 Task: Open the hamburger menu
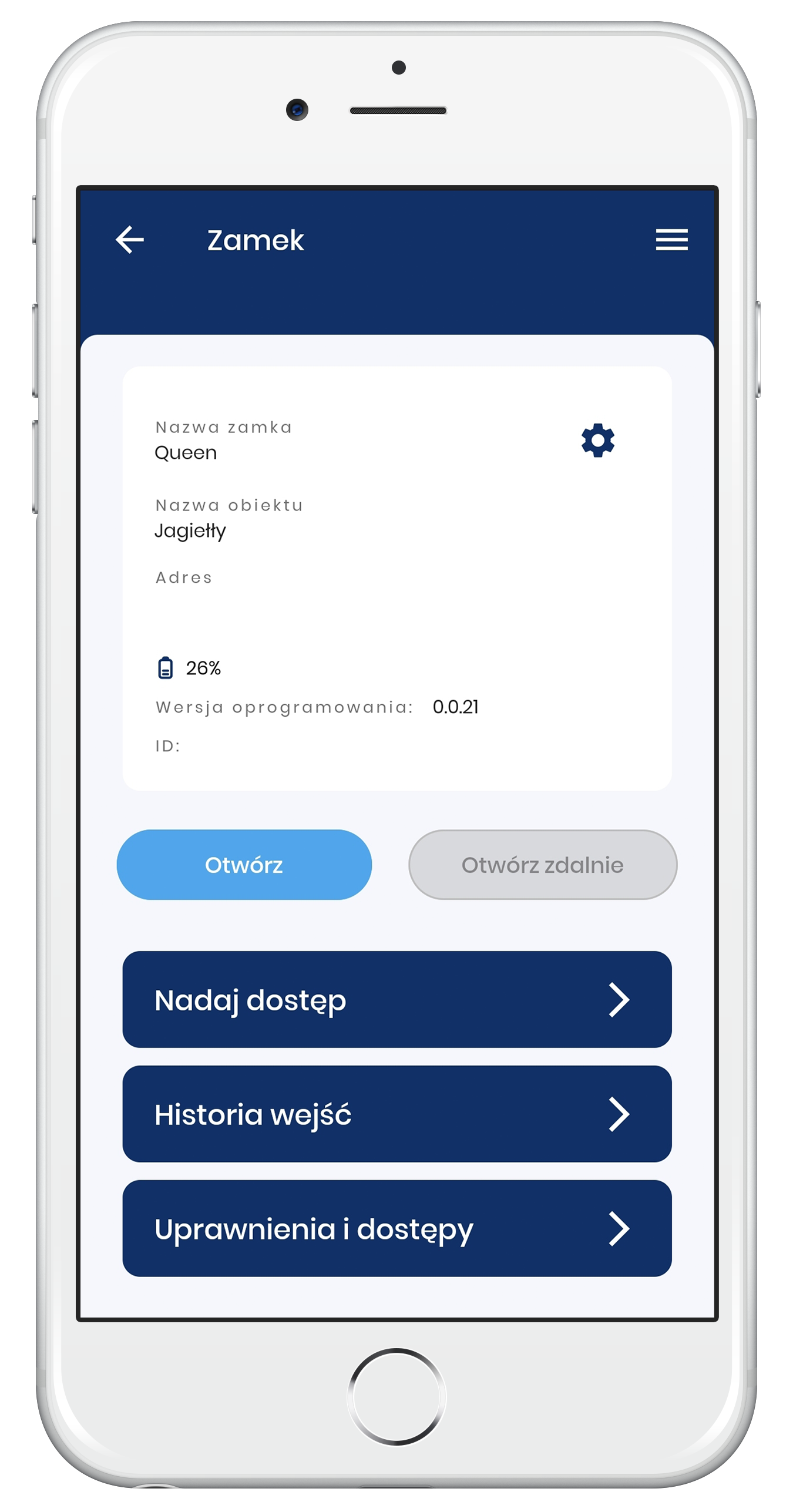[671, 240]
